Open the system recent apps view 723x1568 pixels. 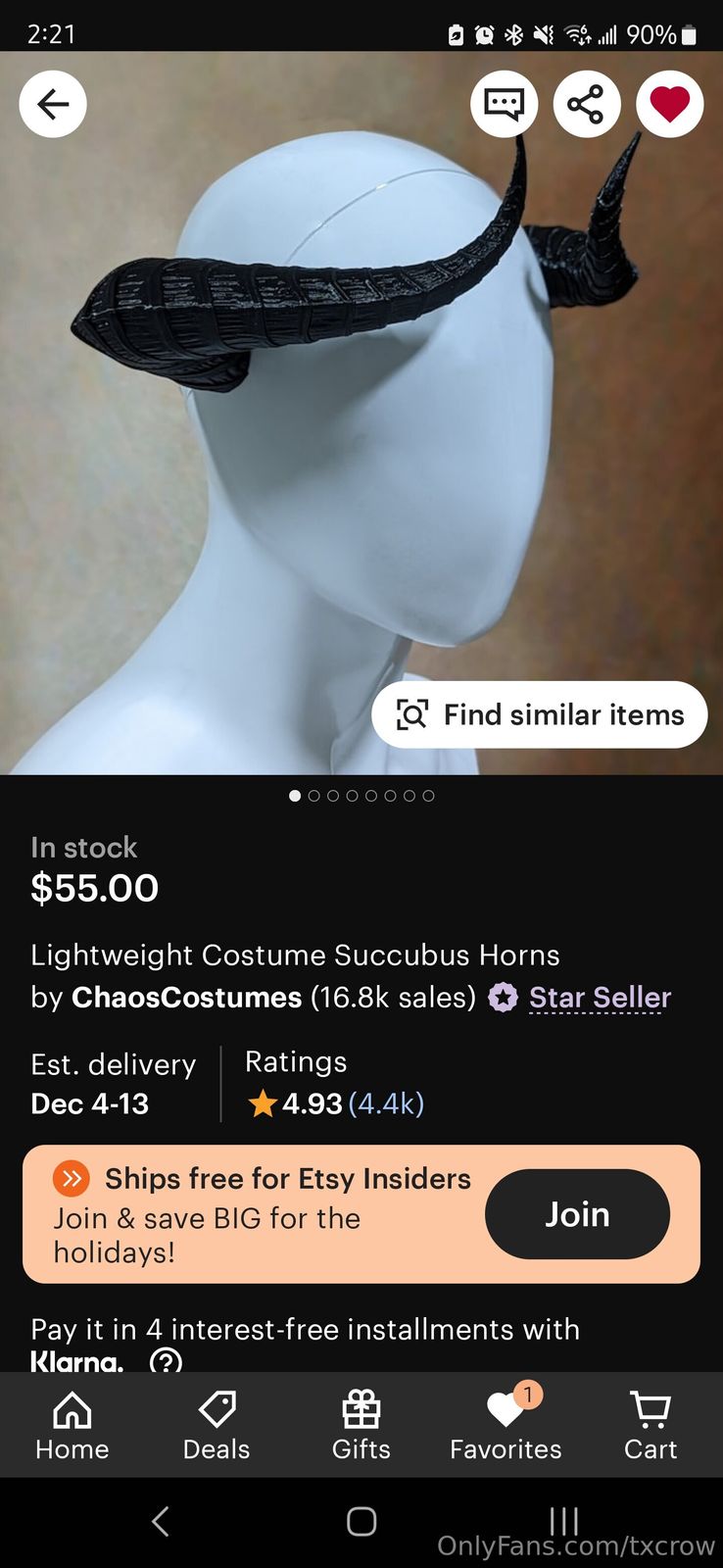pyautogui.click(x=563, y=1521)
